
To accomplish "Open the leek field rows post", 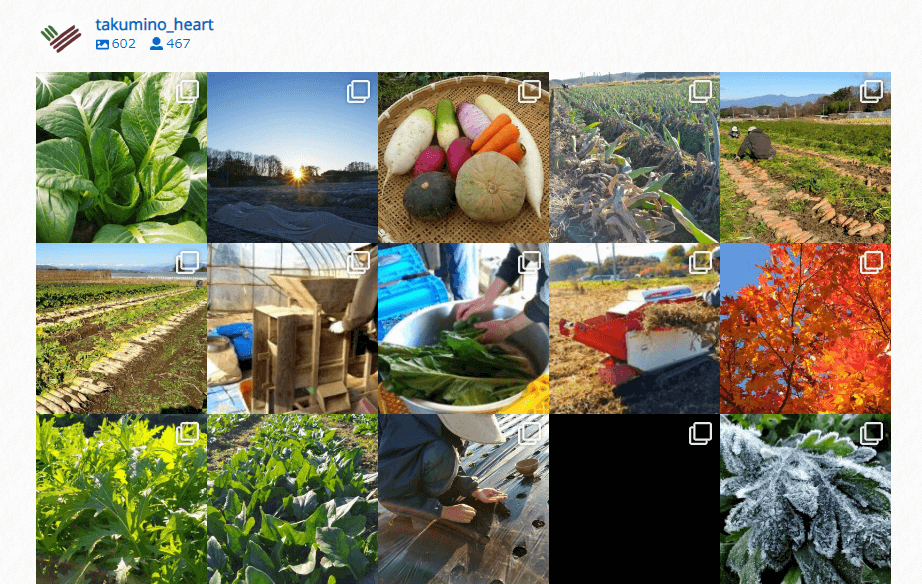I will pos(634,157).
